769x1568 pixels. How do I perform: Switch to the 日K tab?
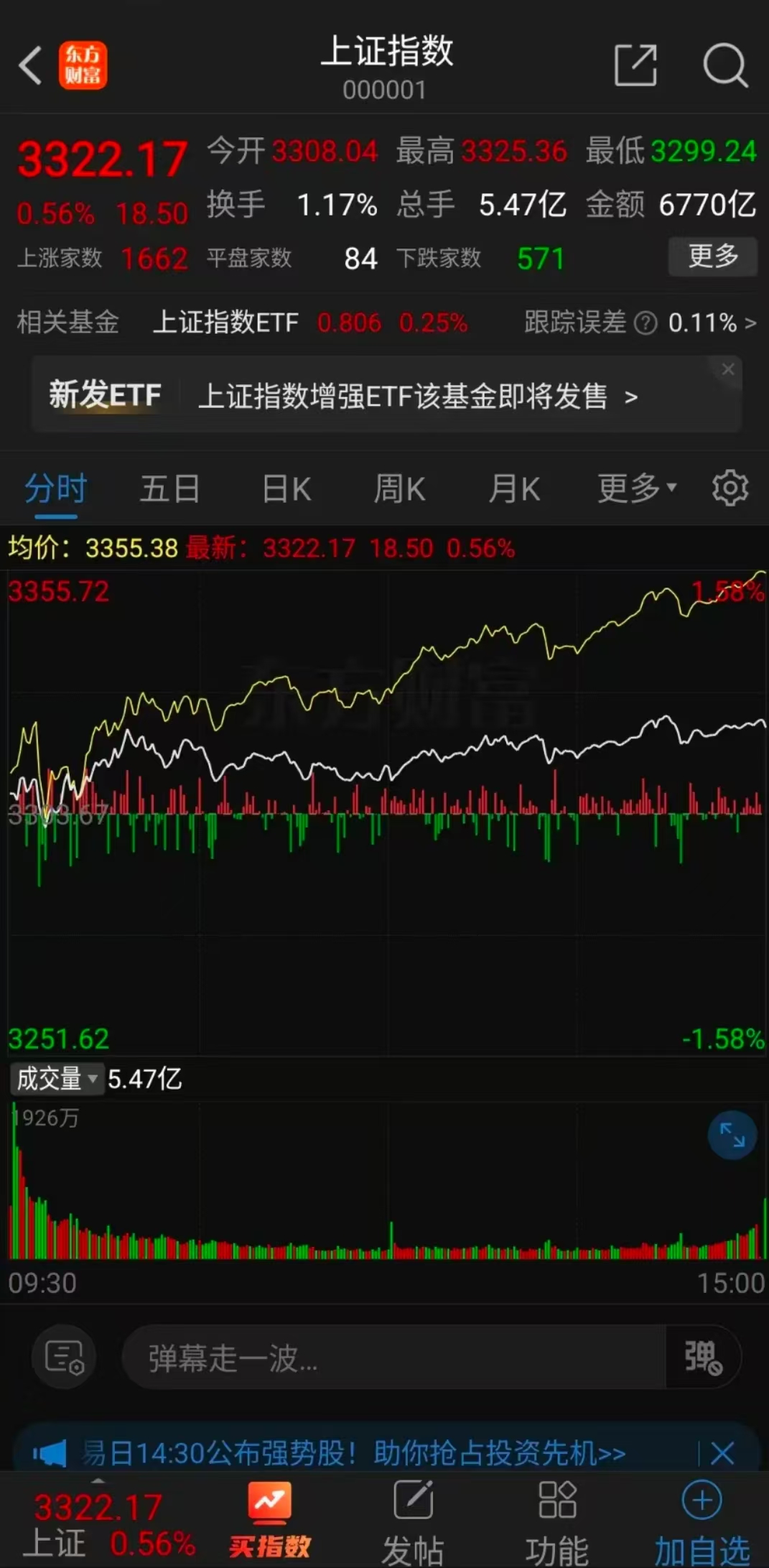(284, 488)
